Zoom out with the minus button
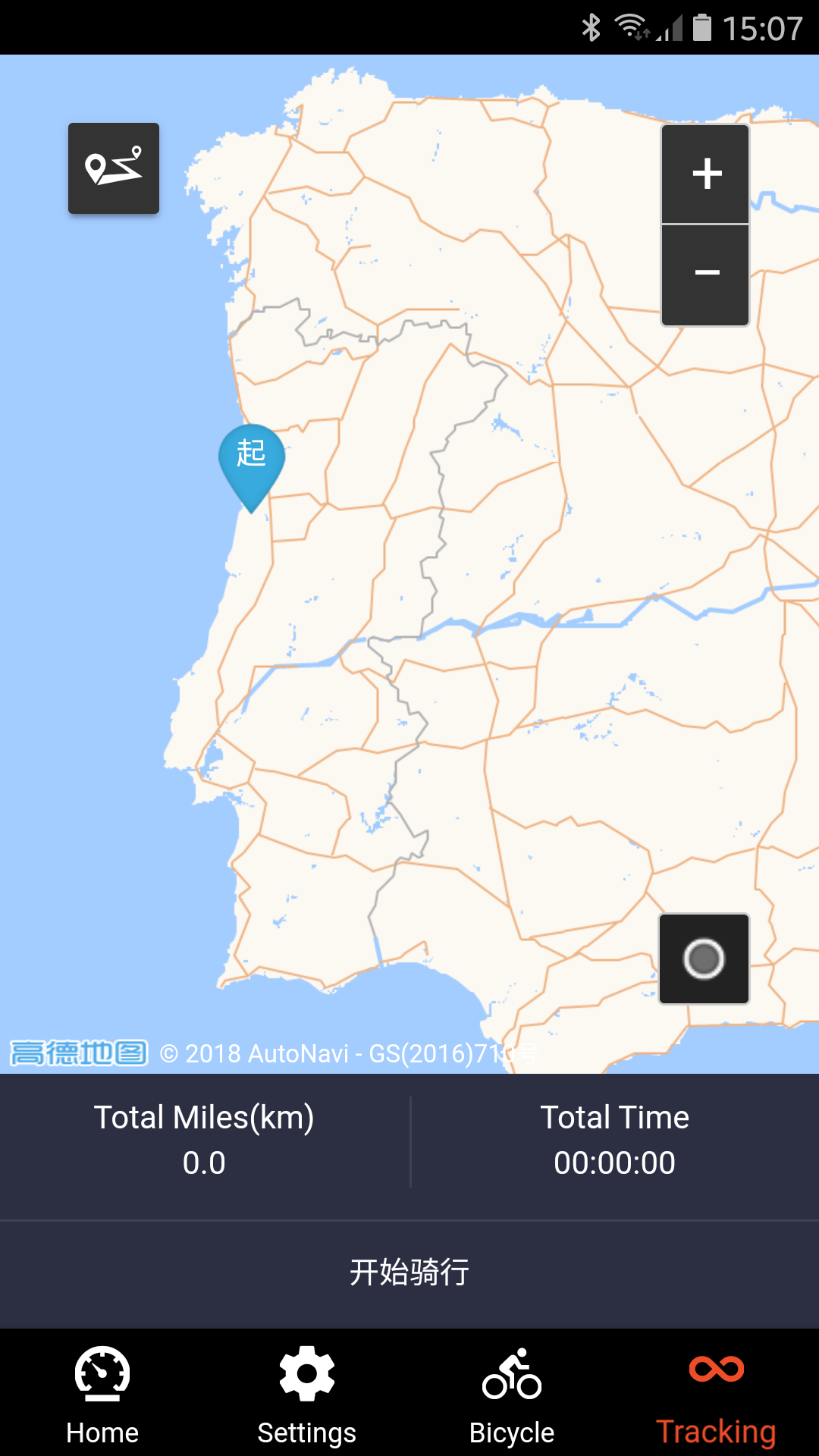819x1456 pixels. pos(706,275)
